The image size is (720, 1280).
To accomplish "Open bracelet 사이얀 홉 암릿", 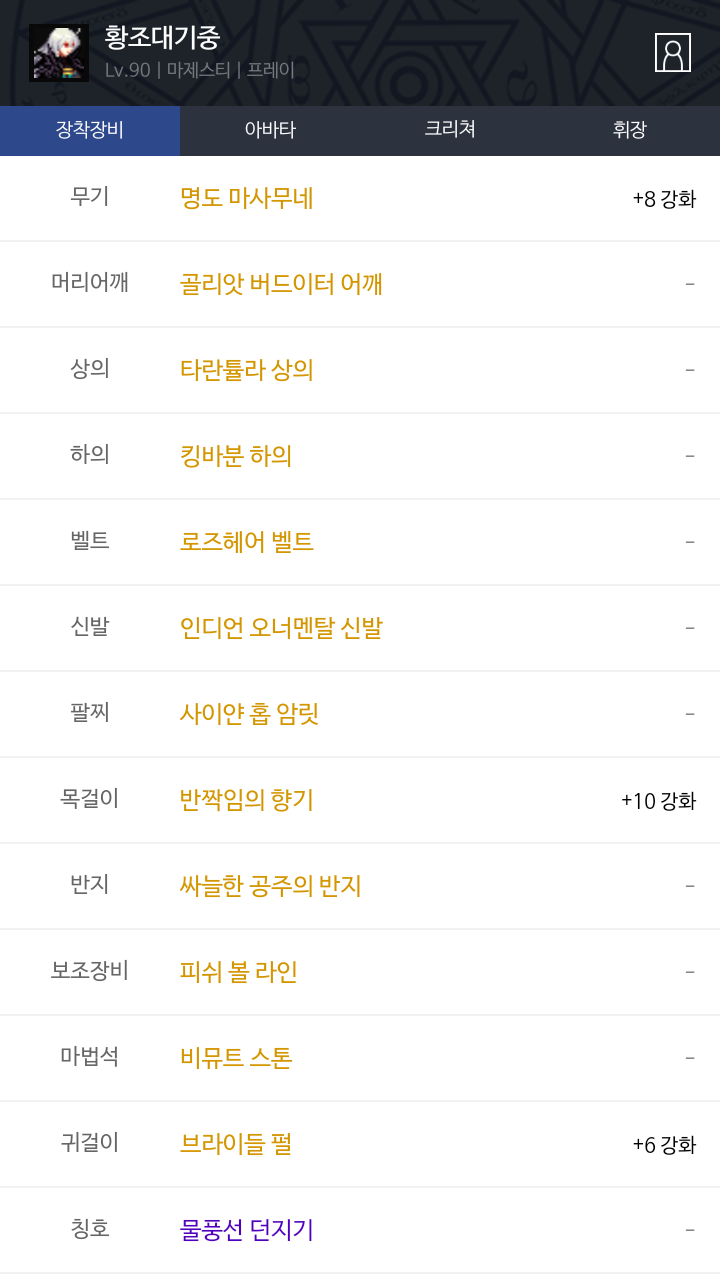I will point(249,714).
